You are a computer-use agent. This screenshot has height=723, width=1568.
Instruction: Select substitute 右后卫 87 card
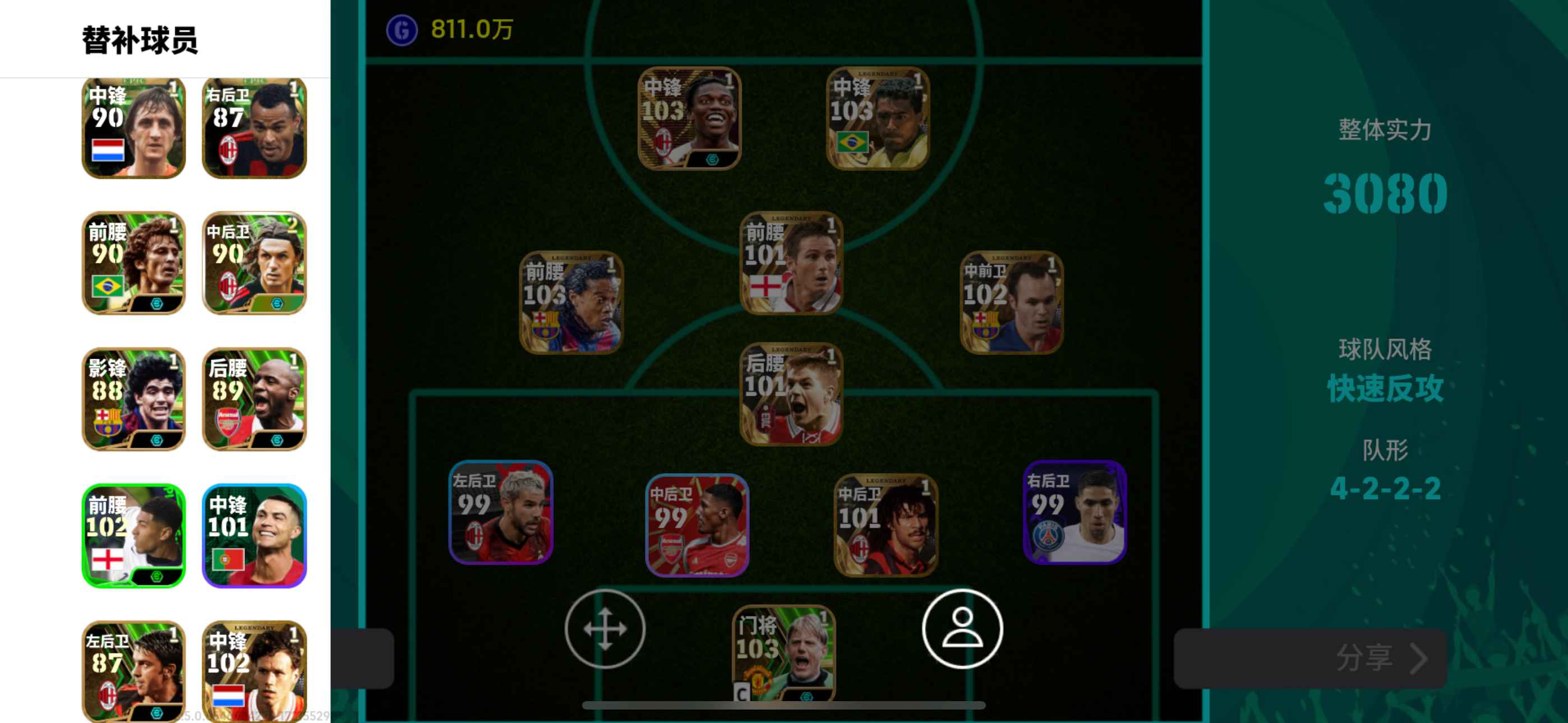coord(254,128)
